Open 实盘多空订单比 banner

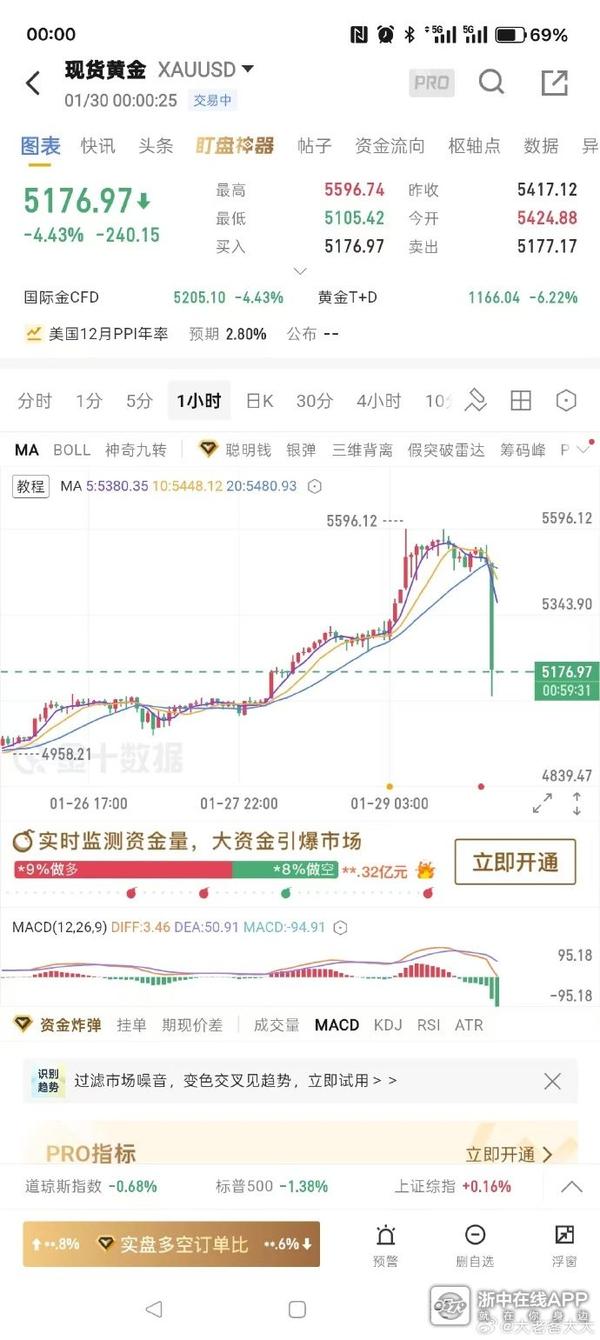coord(171,1244)
